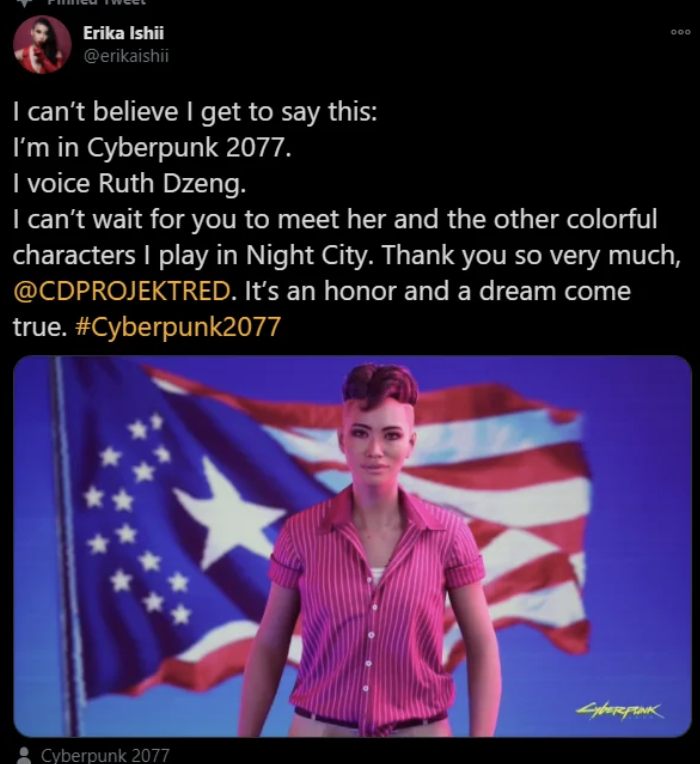Open Erika Ishii's profile picture
Image resolution: width=700 pixels, height=764 pixels.
42,44
